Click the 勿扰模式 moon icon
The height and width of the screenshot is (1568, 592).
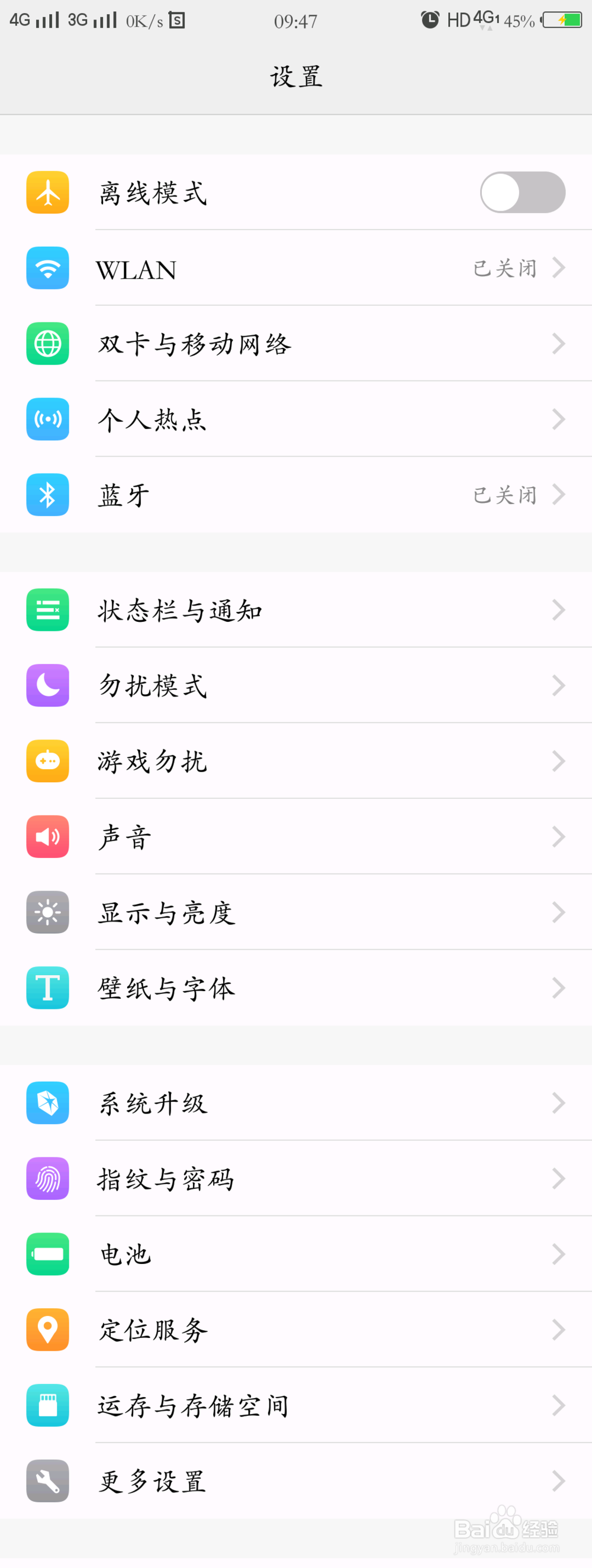click(x=47, y=685)
